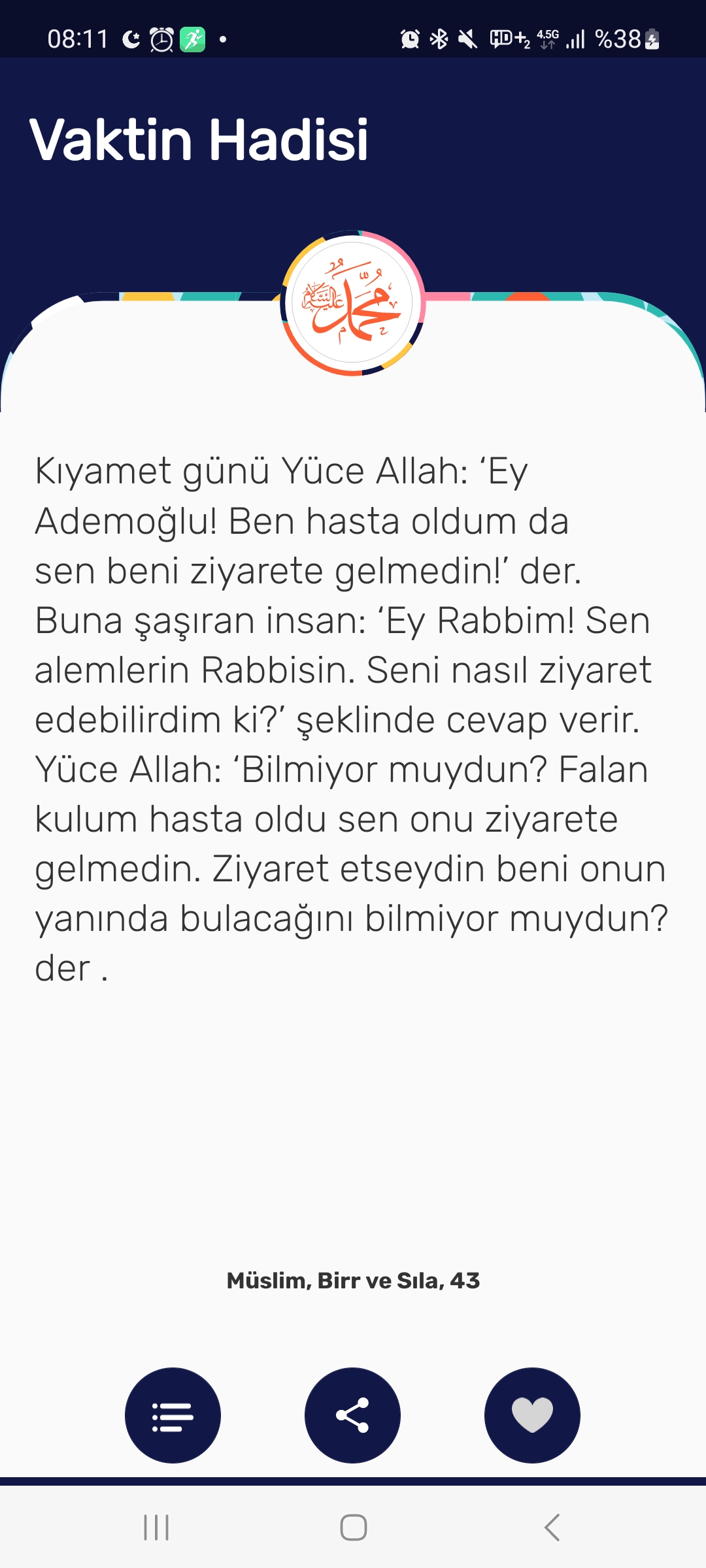Go back with the system back button
The height and width of the screenshot is (1568, 706).
[x=552, y=1527]
